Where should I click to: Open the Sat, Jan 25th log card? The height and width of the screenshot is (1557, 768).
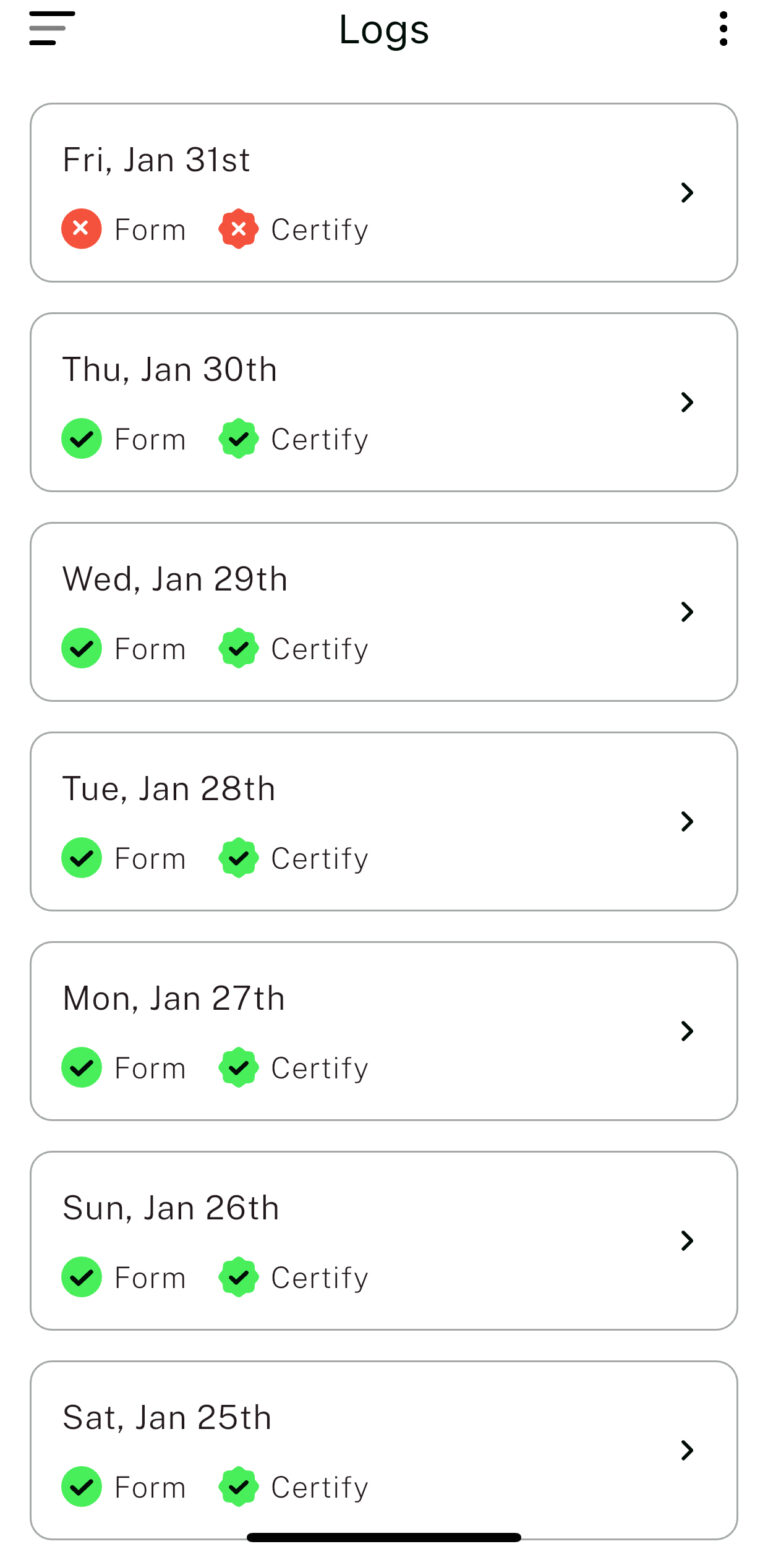(x=383, y=1450)
